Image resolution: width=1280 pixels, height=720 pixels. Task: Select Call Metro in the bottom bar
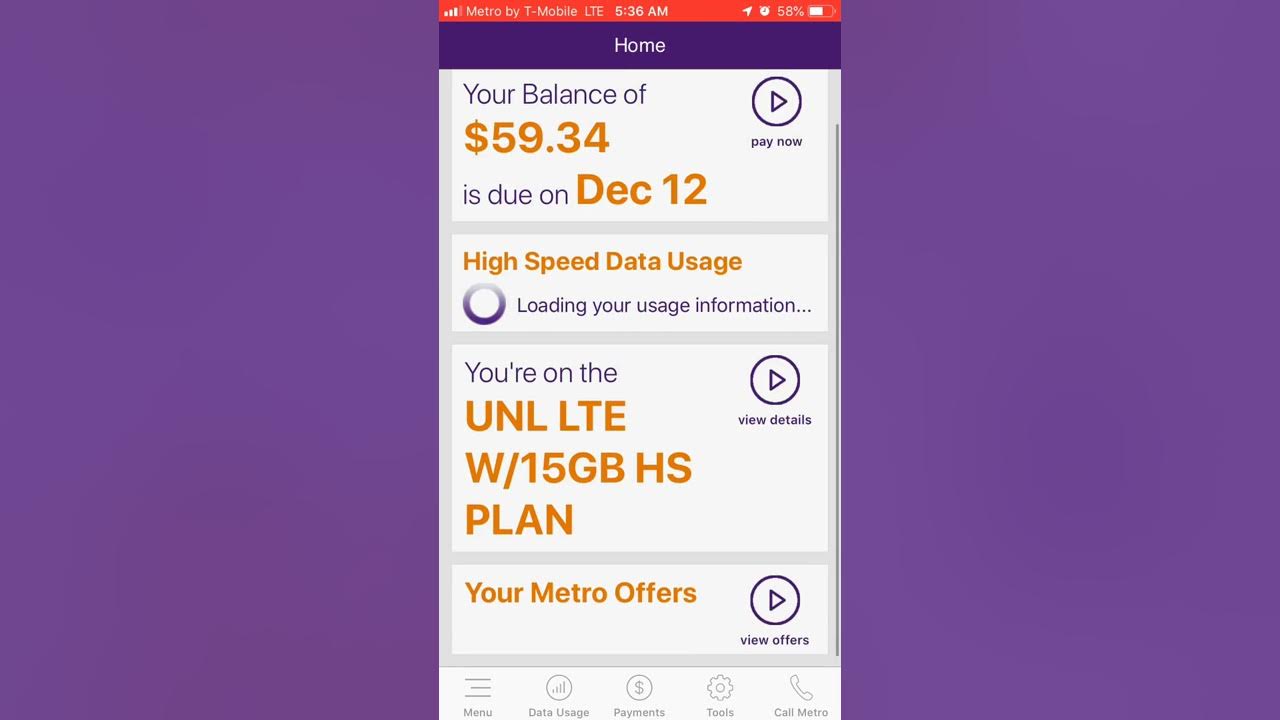[801, 696]
